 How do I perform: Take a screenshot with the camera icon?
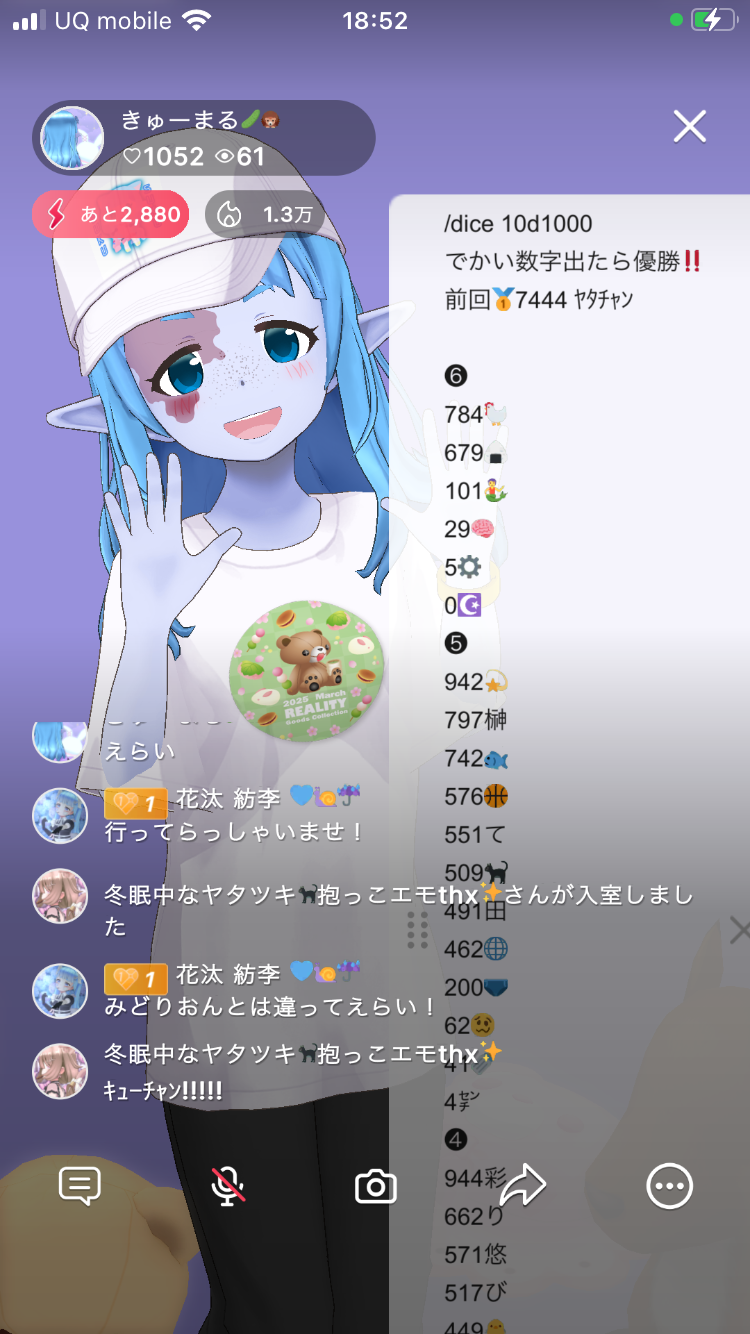(376, 1187)
